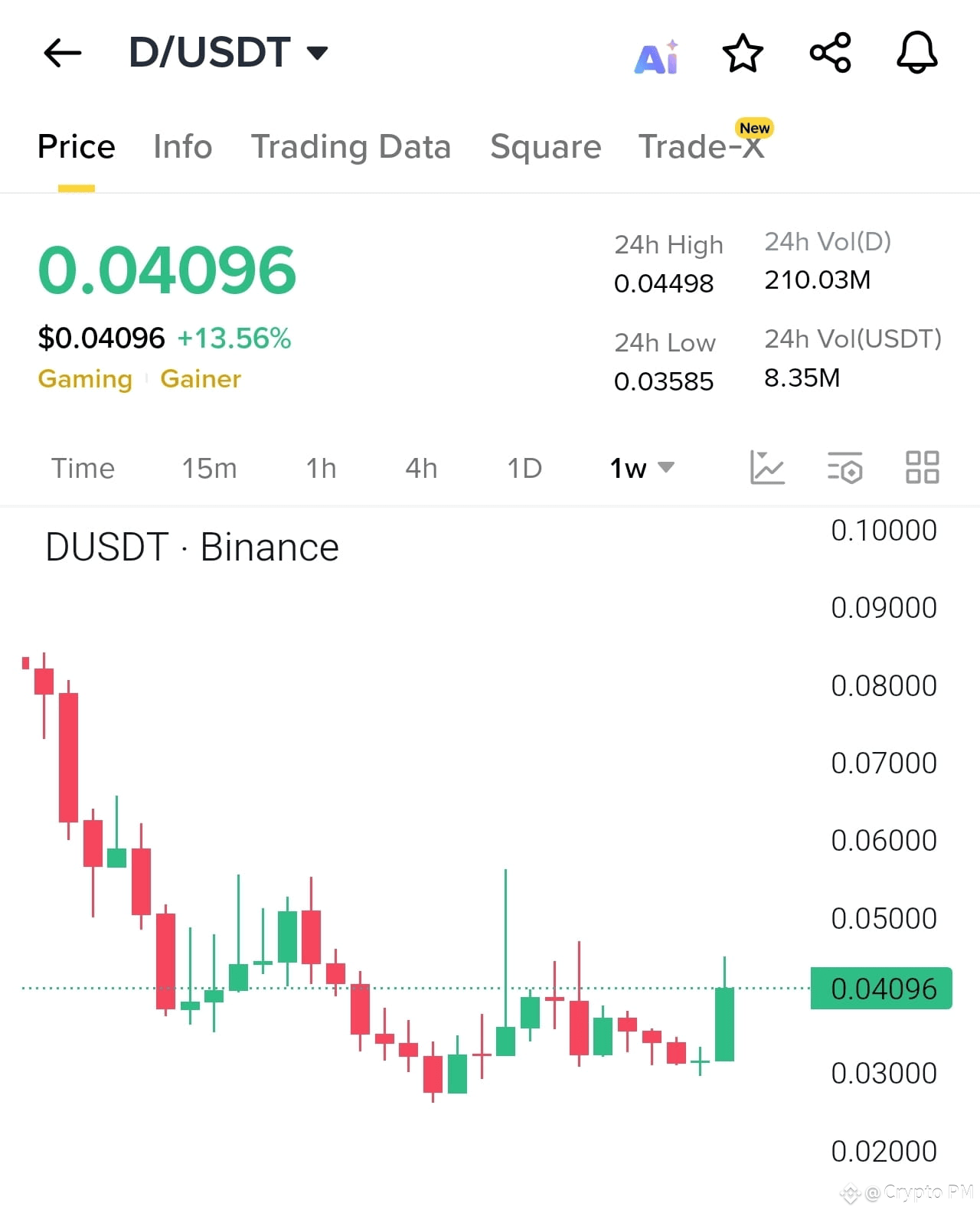The image size is (980, 1213).
Task: Open the chart style settings icon
Action: point(767,467)
